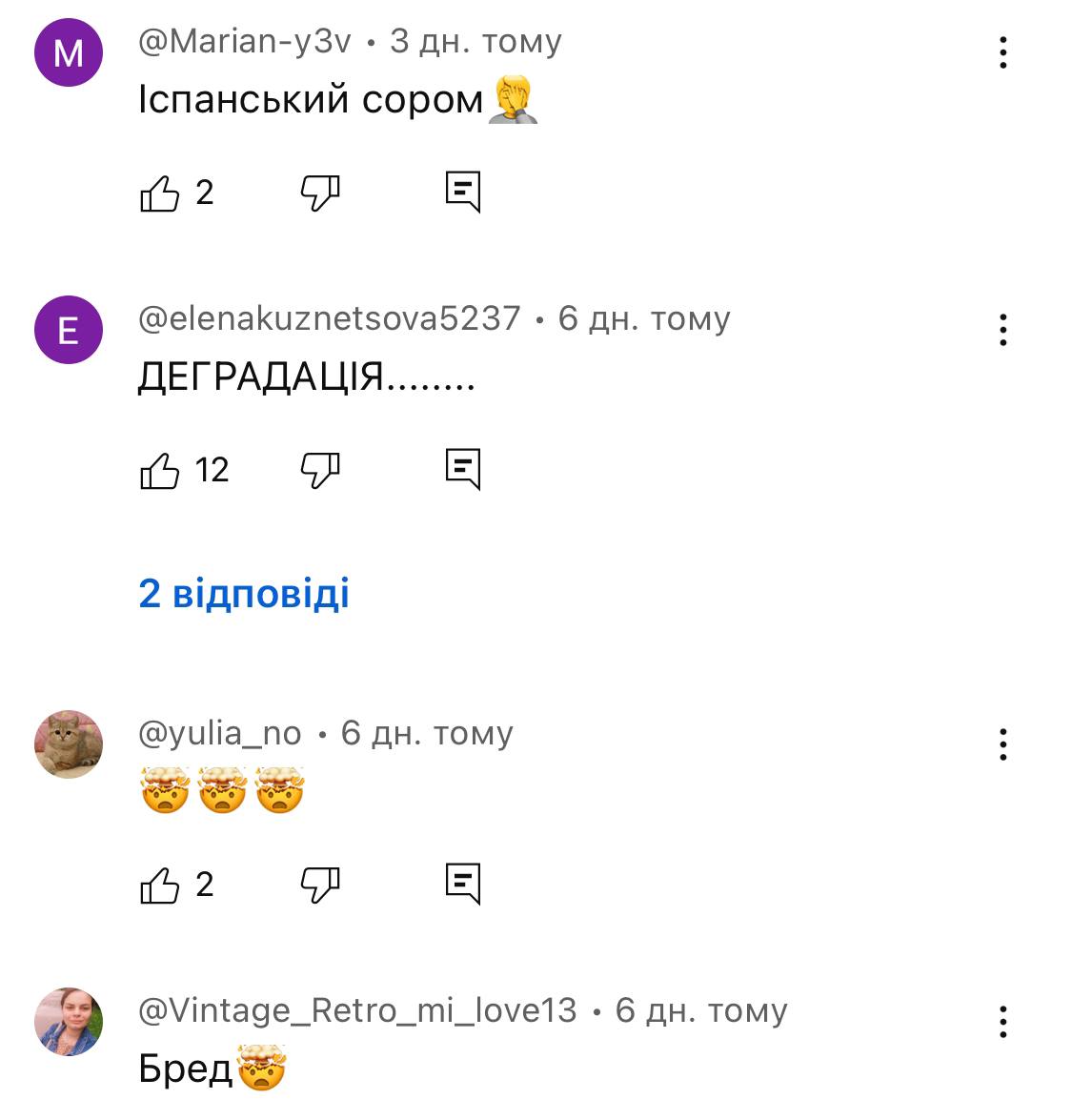Screen dimensions: 1072x1120
Task: Open the options menu for @elenakuznetsova5237's comment
Action: 1002,330
